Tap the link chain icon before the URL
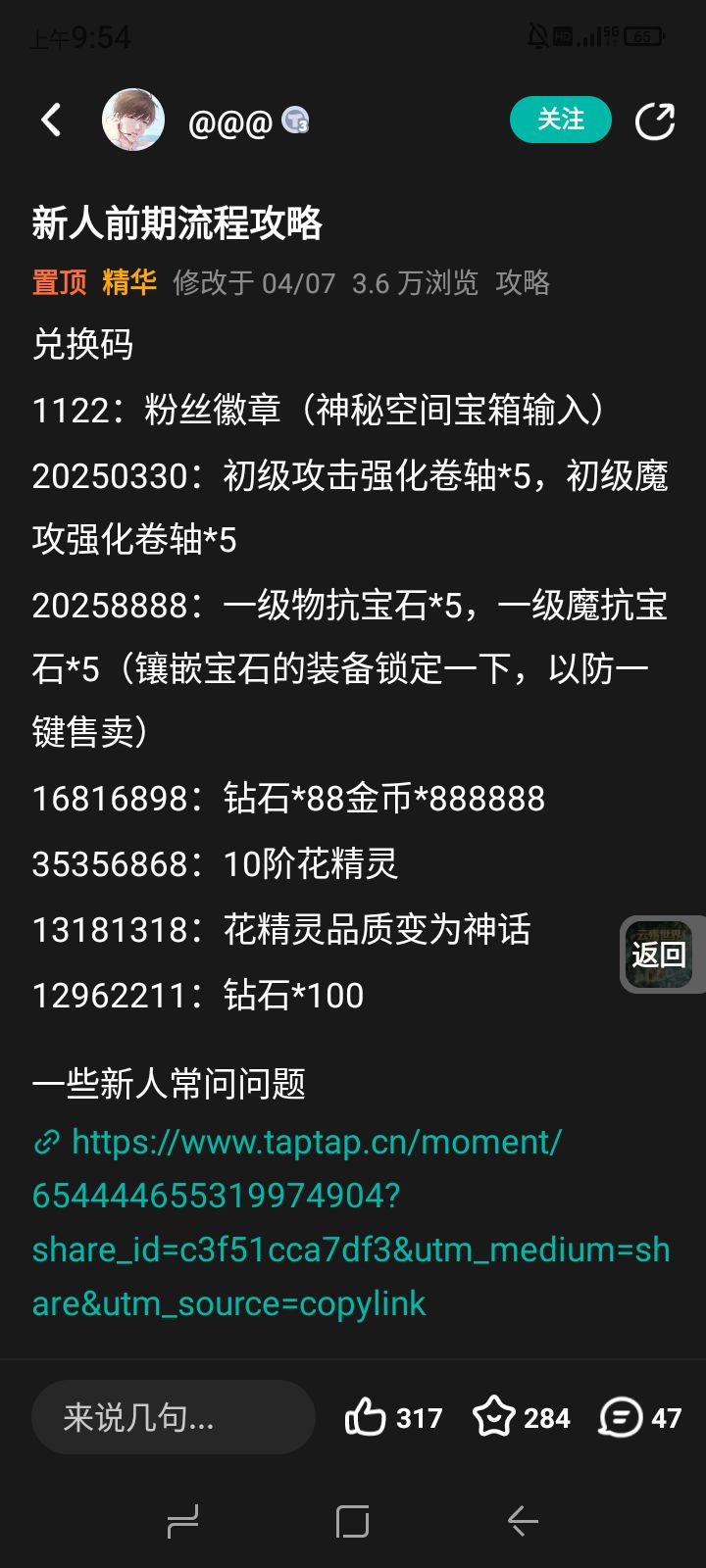This screenshot has height=1568, width=706. tap(44, 1142)
